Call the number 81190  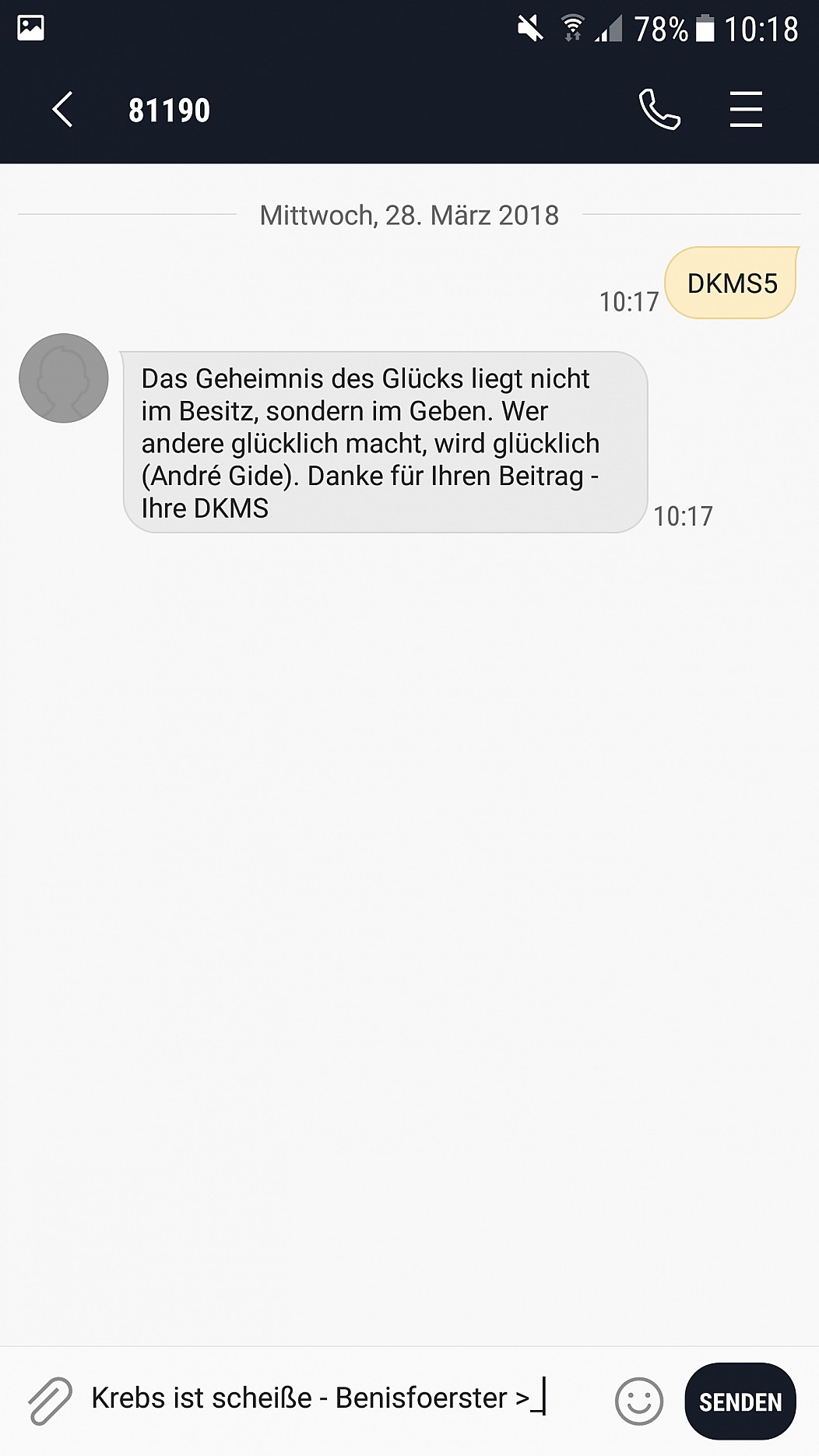(x=659, y=109)
